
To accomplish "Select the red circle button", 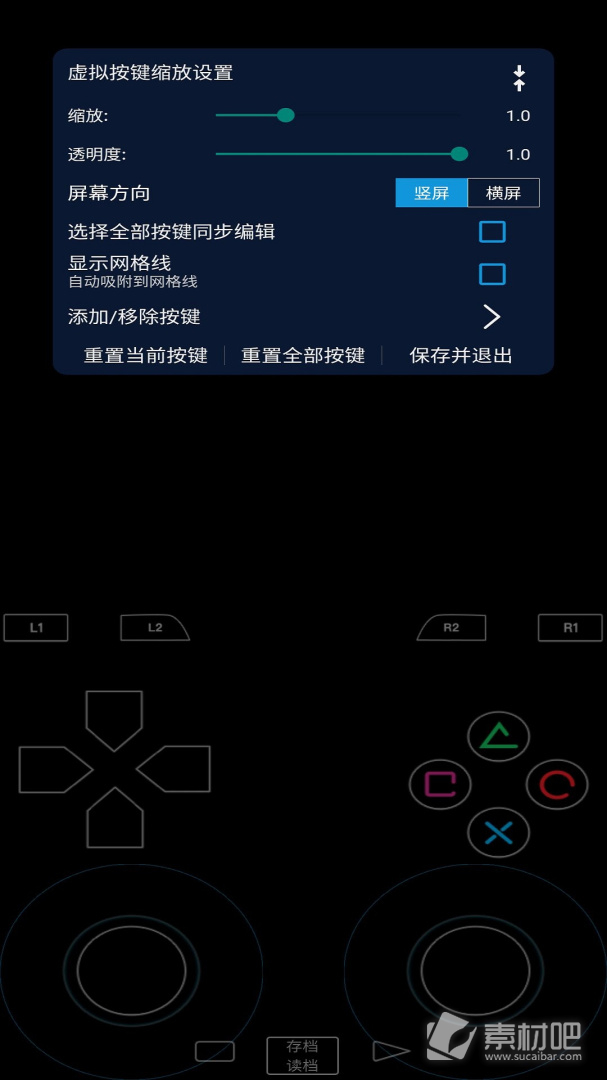I will (x=556, y=784).
